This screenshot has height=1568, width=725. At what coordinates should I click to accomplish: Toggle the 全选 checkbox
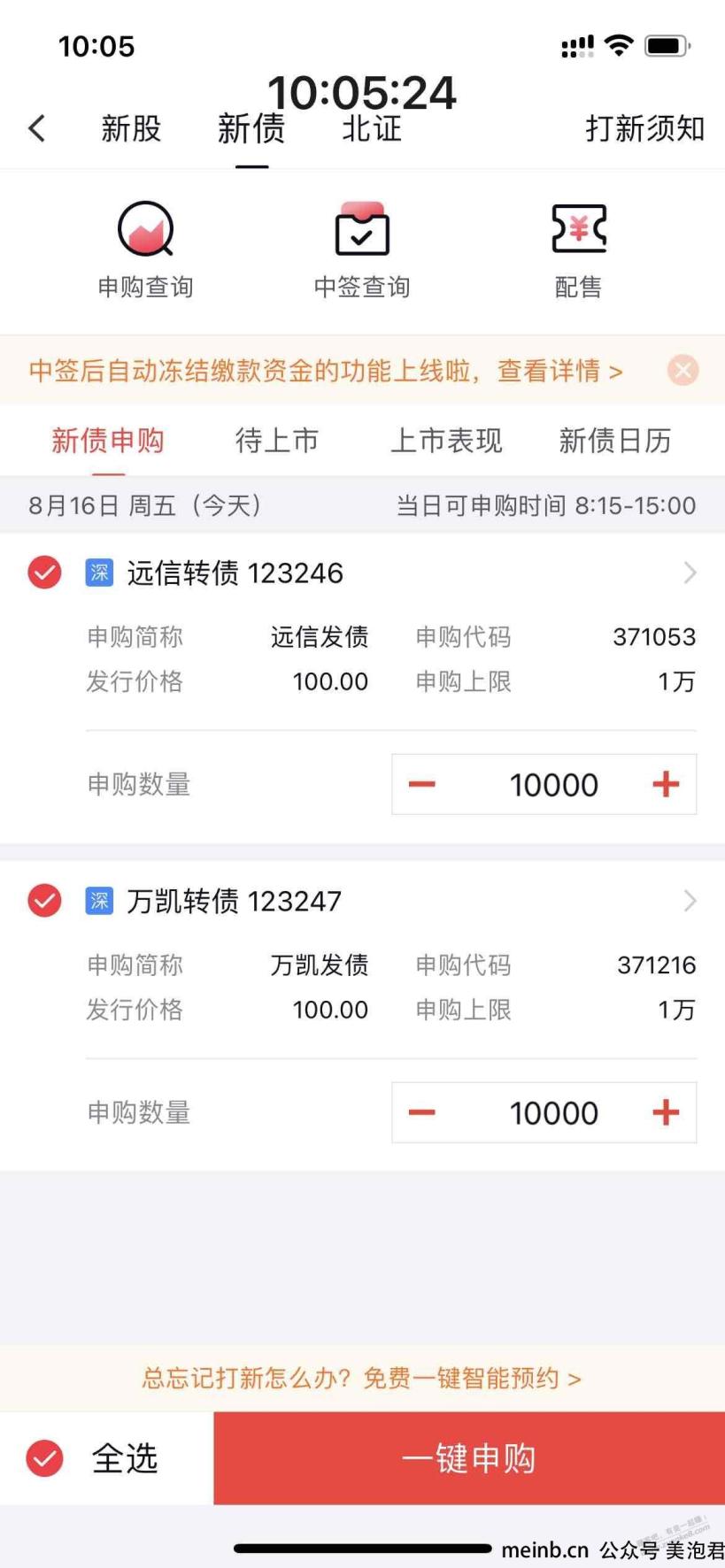pos(44,1458)
